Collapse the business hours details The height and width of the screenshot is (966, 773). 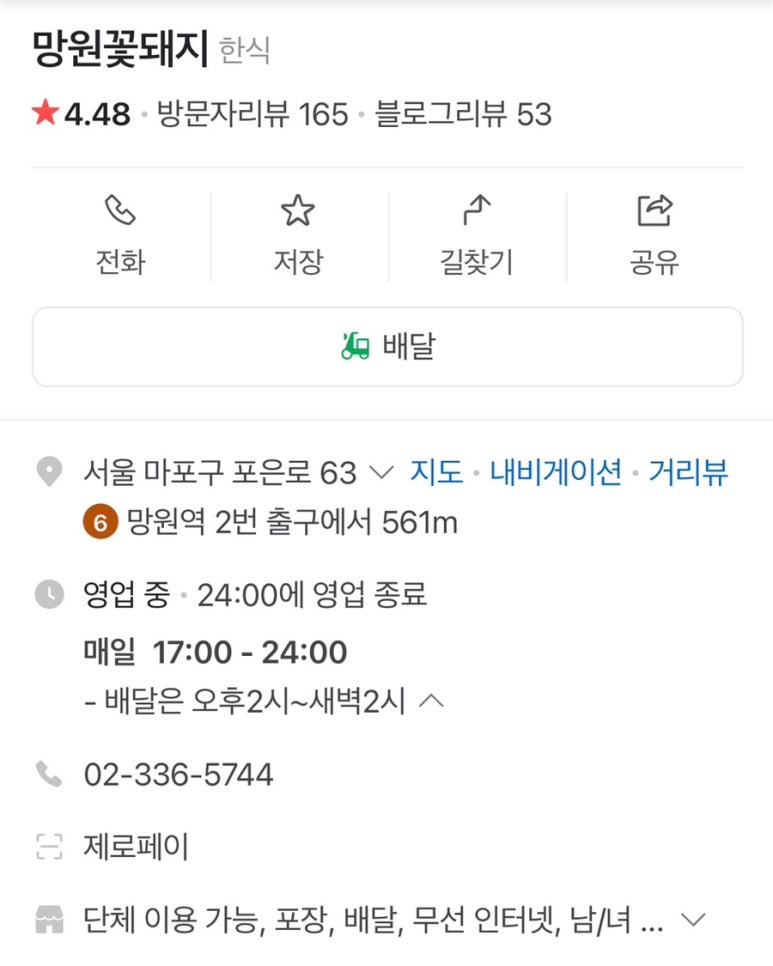(431, 702)
